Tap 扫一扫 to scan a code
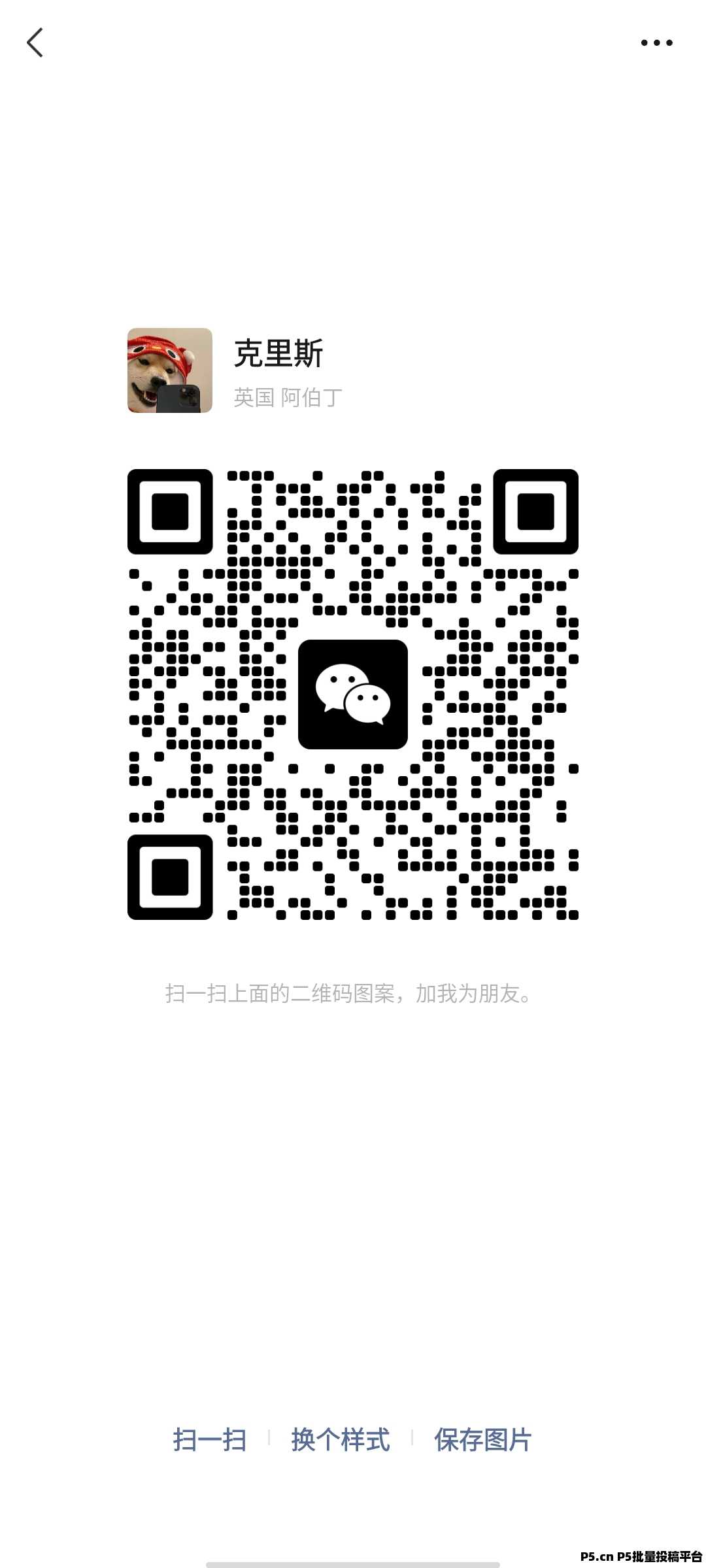Screen dimensions: 706x1568 [210, 1439]
